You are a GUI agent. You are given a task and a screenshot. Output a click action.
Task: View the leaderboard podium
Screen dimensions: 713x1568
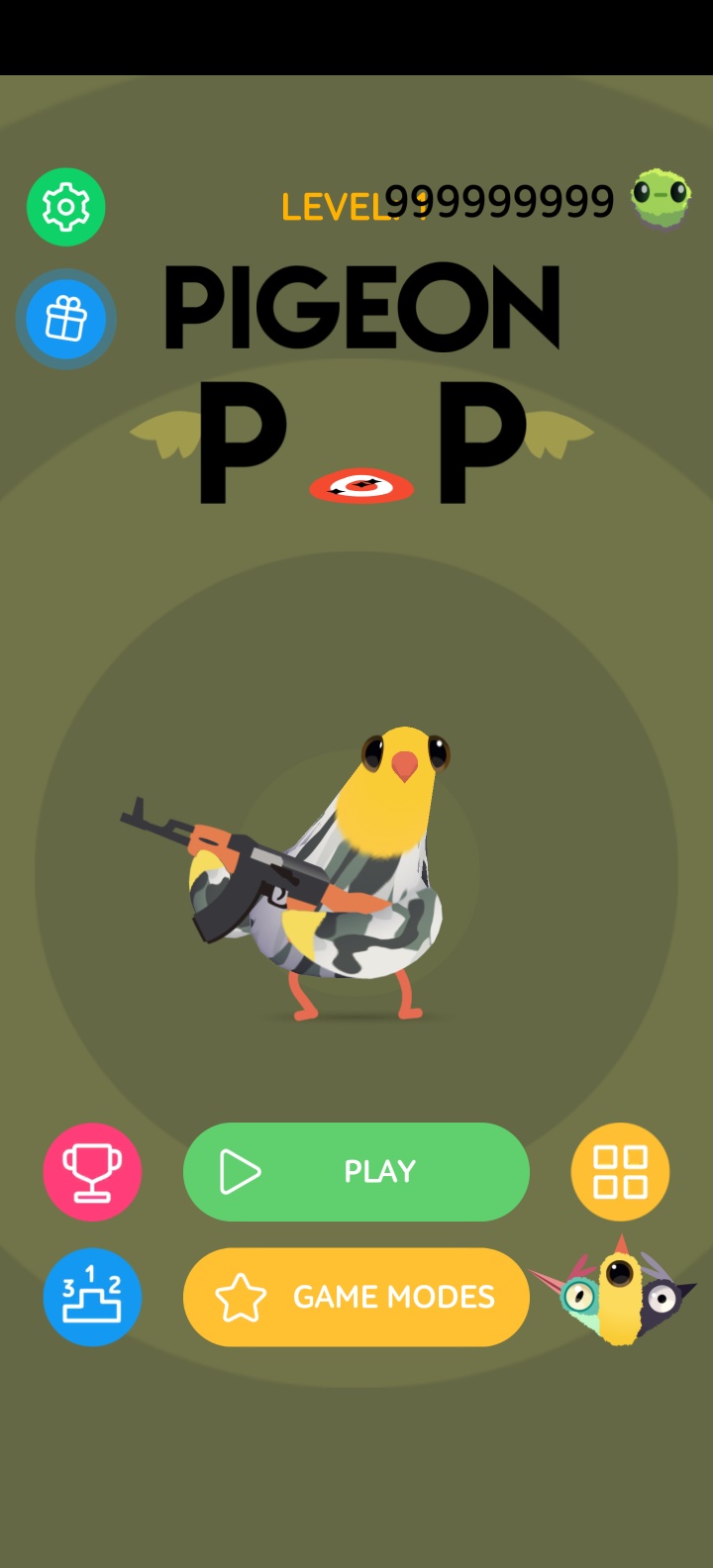(92, 1297)
